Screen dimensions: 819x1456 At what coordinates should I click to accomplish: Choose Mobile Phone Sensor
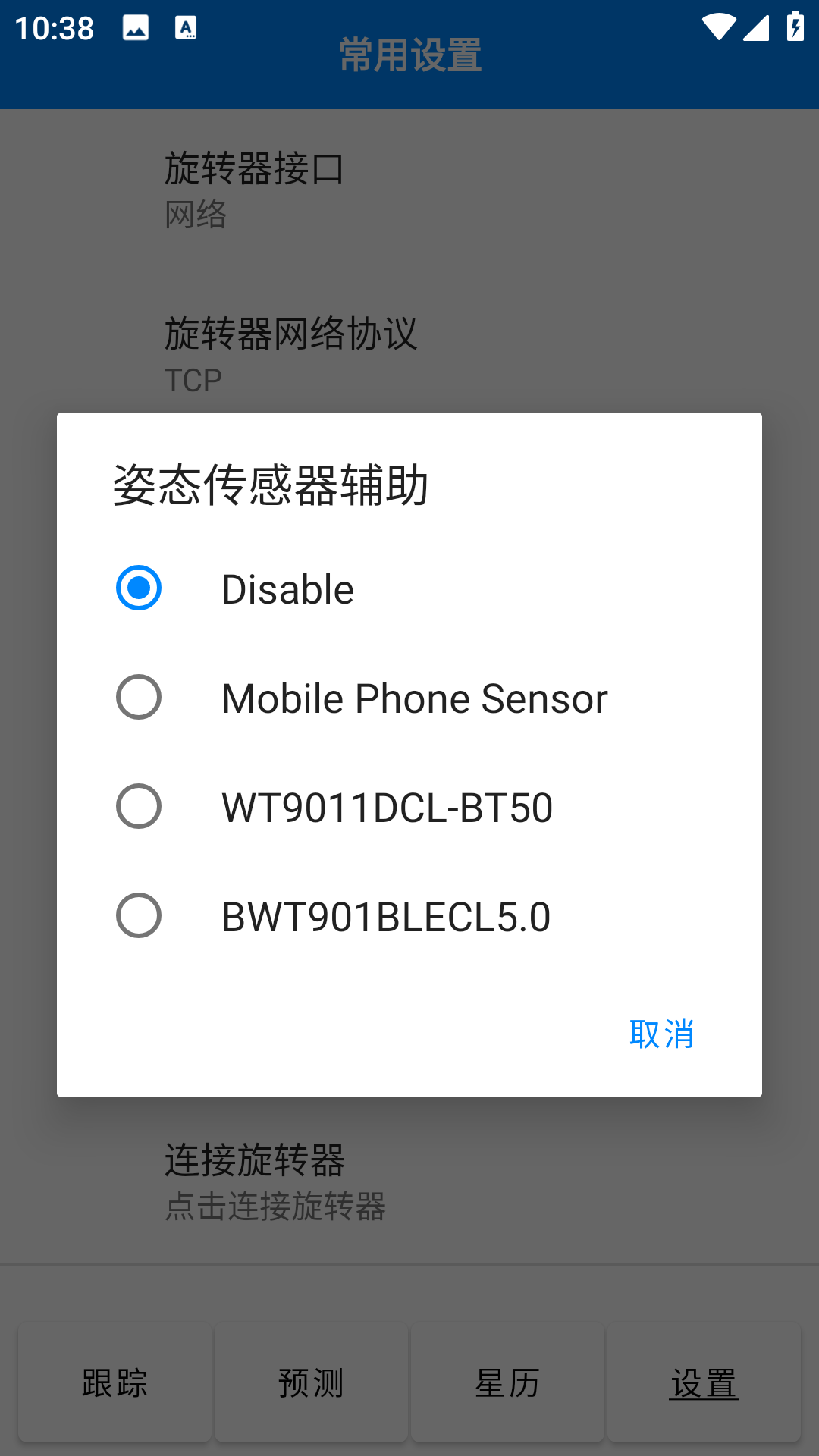click(x=409, y=698)
